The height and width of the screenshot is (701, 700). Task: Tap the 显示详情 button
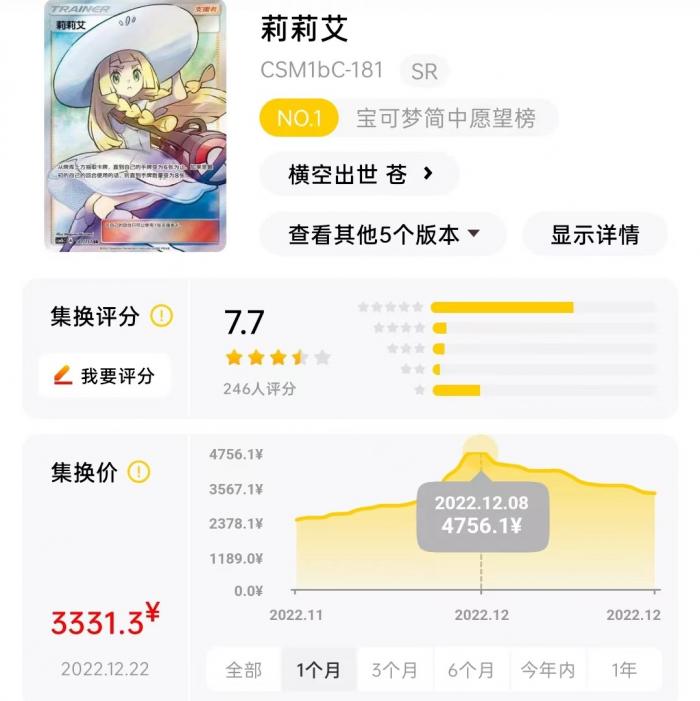594,234
